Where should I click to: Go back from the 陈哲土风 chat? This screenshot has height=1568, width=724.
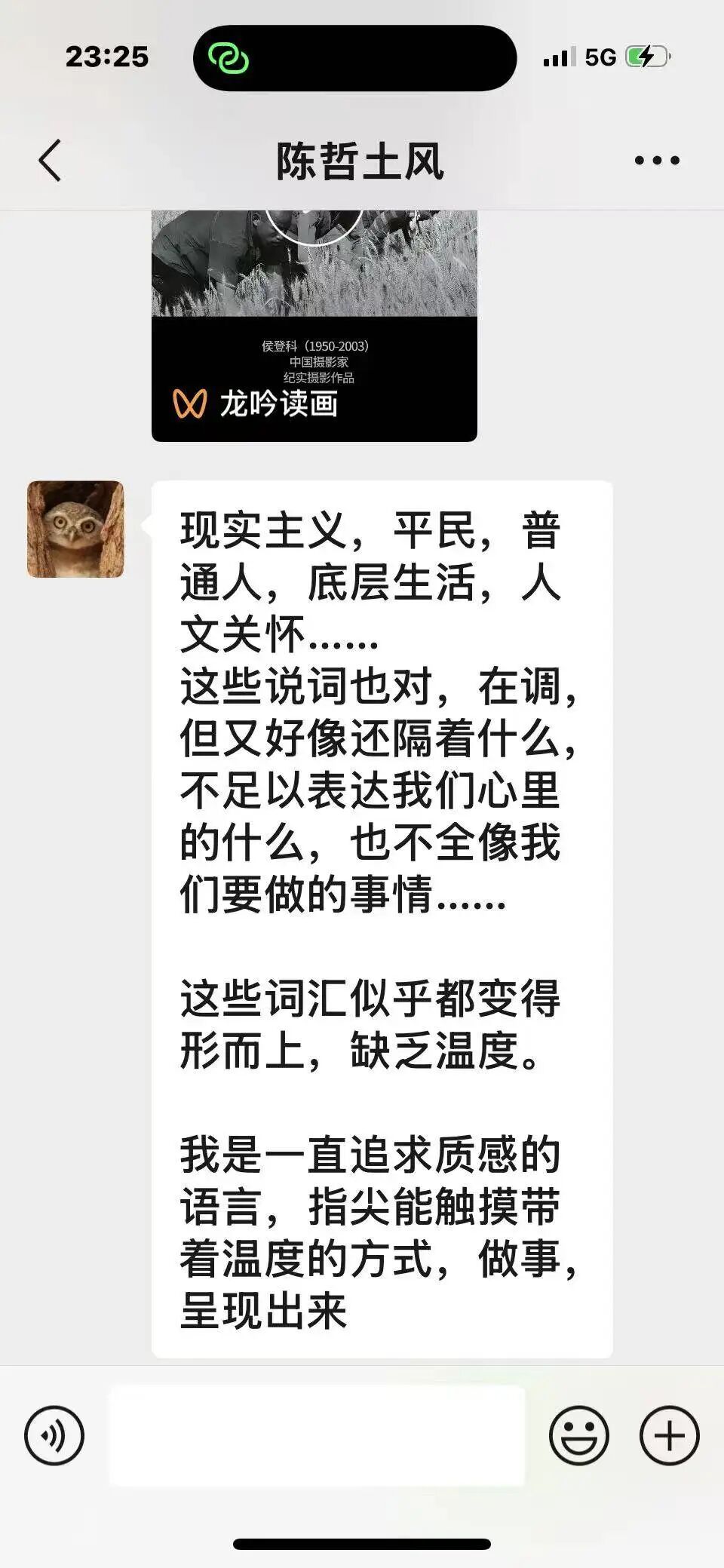coord(50,161)
